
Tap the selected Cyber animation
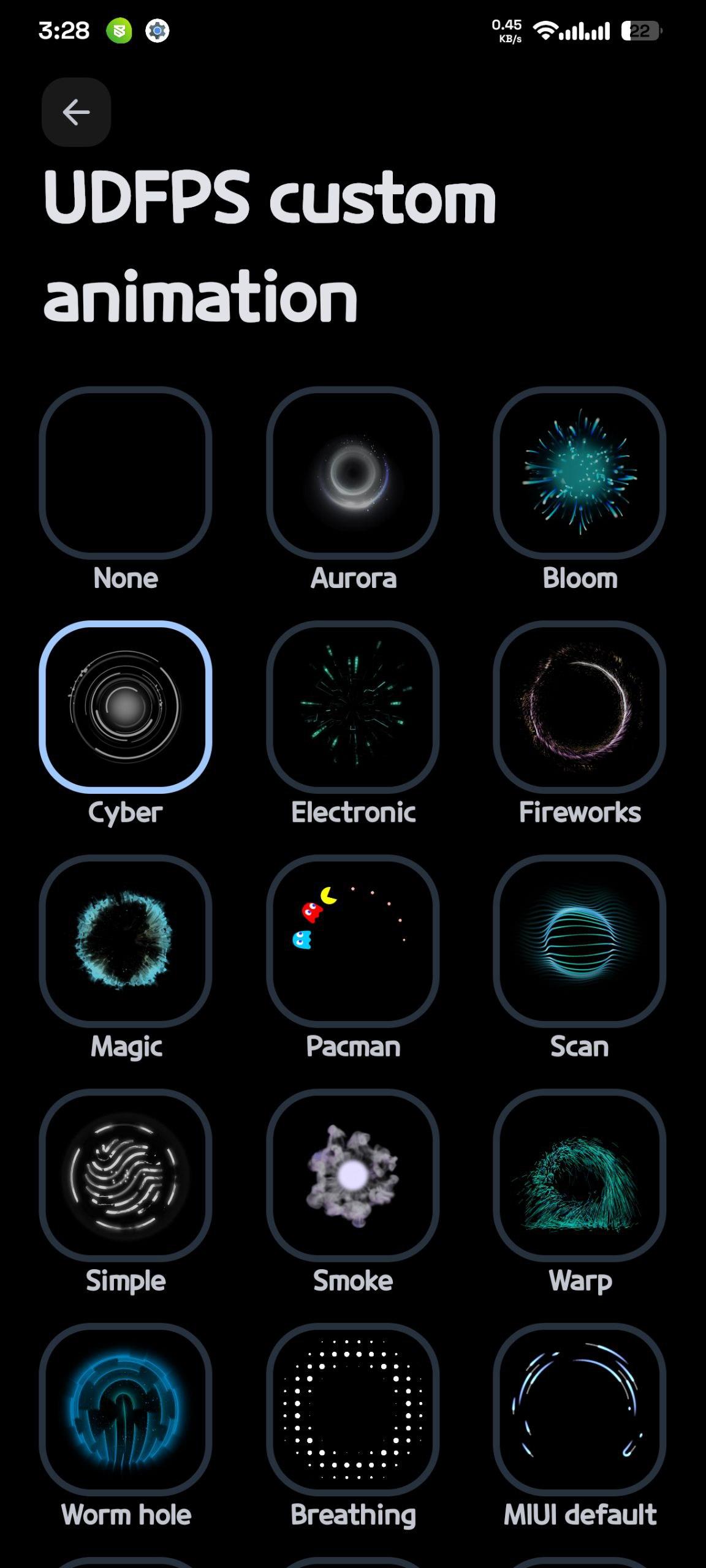point(126,707)
